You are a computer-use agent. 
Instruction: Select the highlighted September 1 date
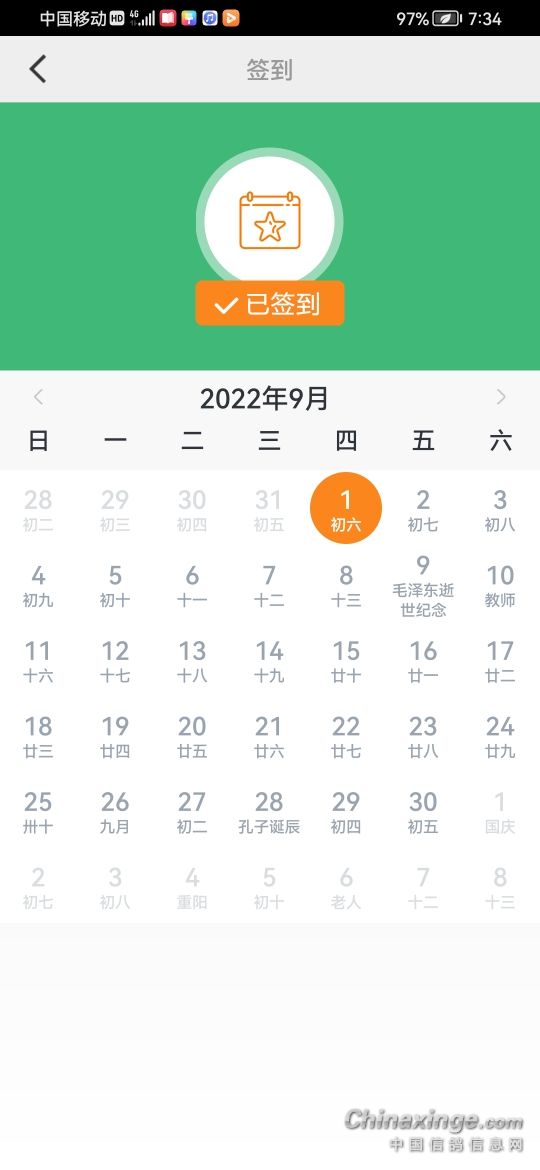(346, 508)
